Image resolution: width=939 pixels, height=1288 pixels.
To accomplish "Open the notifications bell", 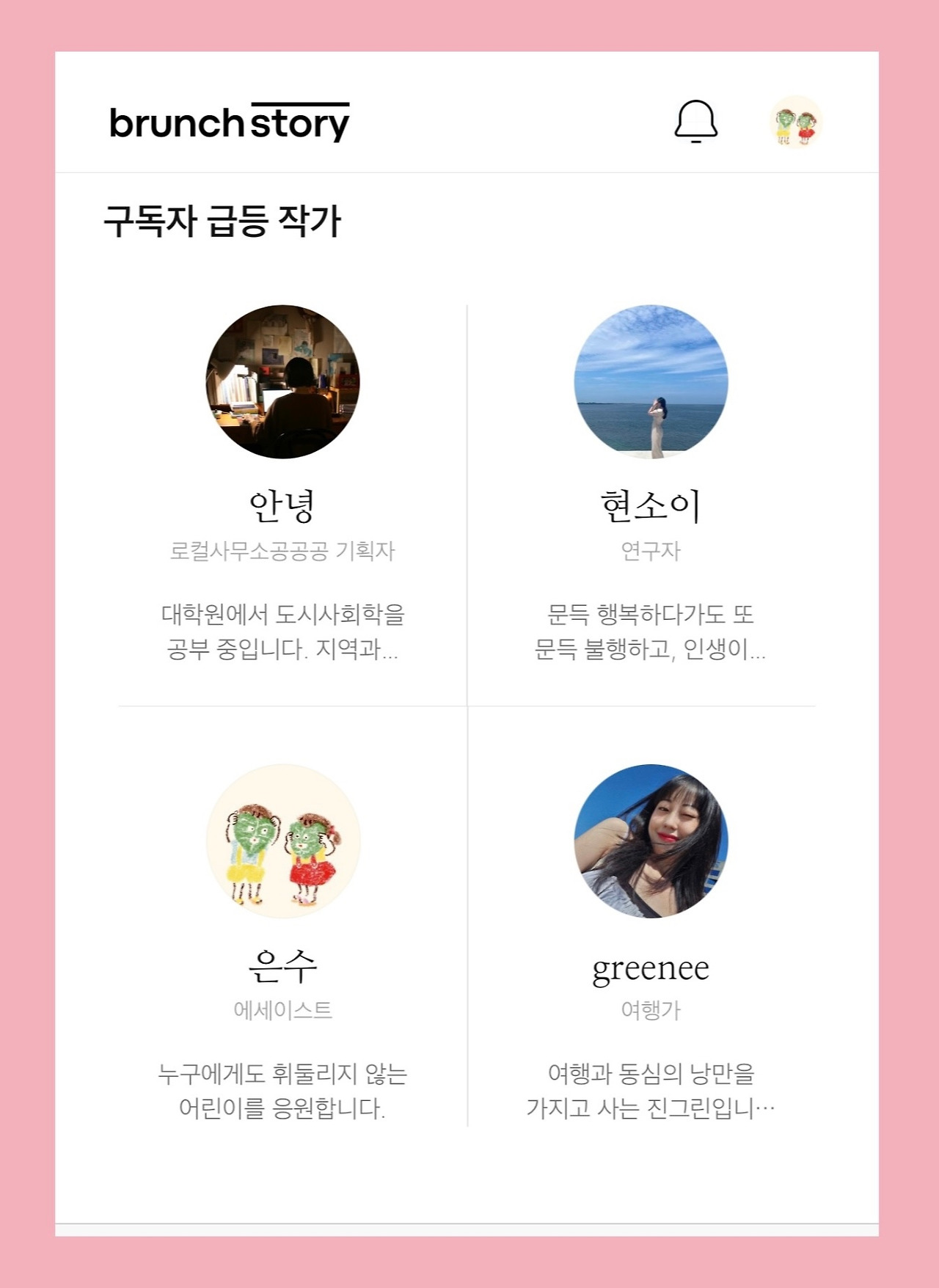I will [x=695, y=122].
